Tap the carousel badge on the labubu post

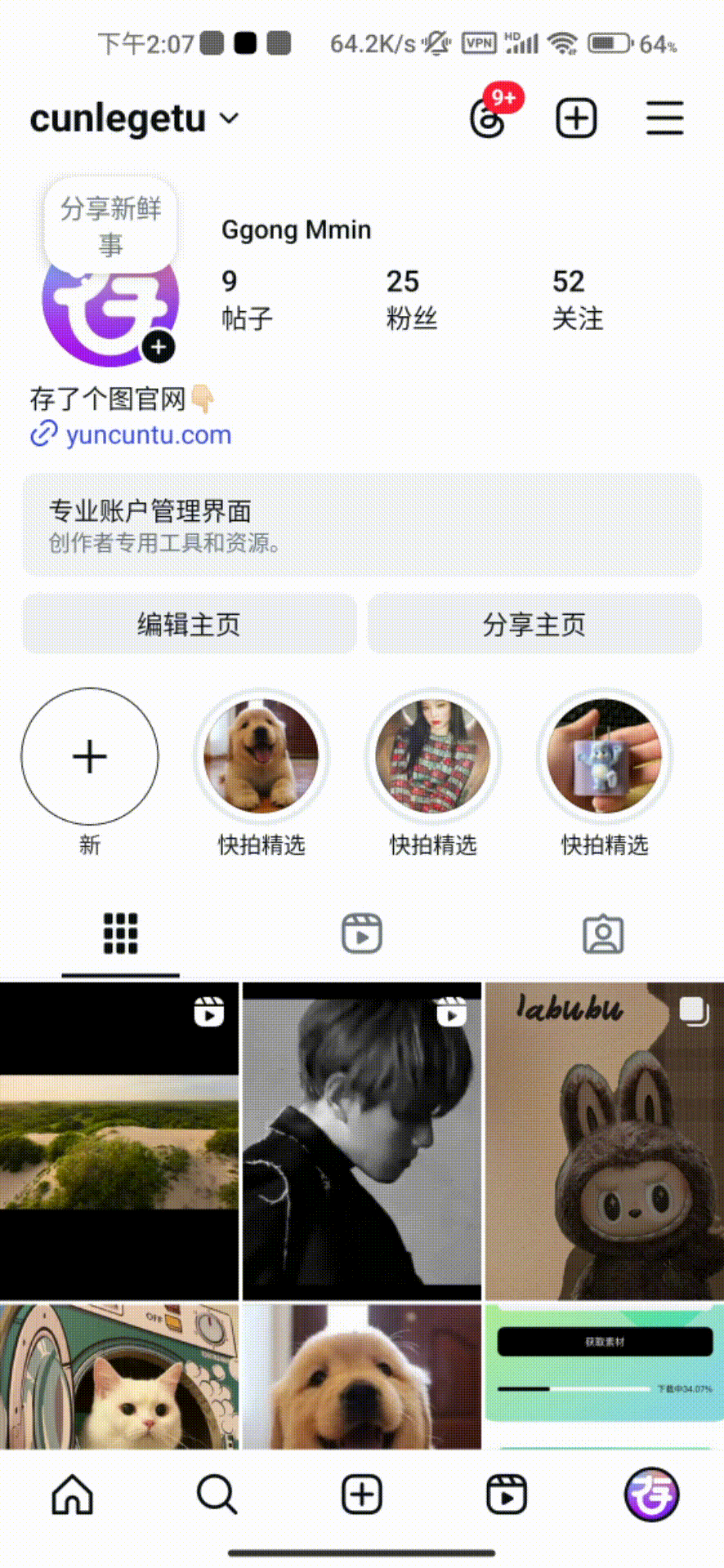[x=693, y=1013]
